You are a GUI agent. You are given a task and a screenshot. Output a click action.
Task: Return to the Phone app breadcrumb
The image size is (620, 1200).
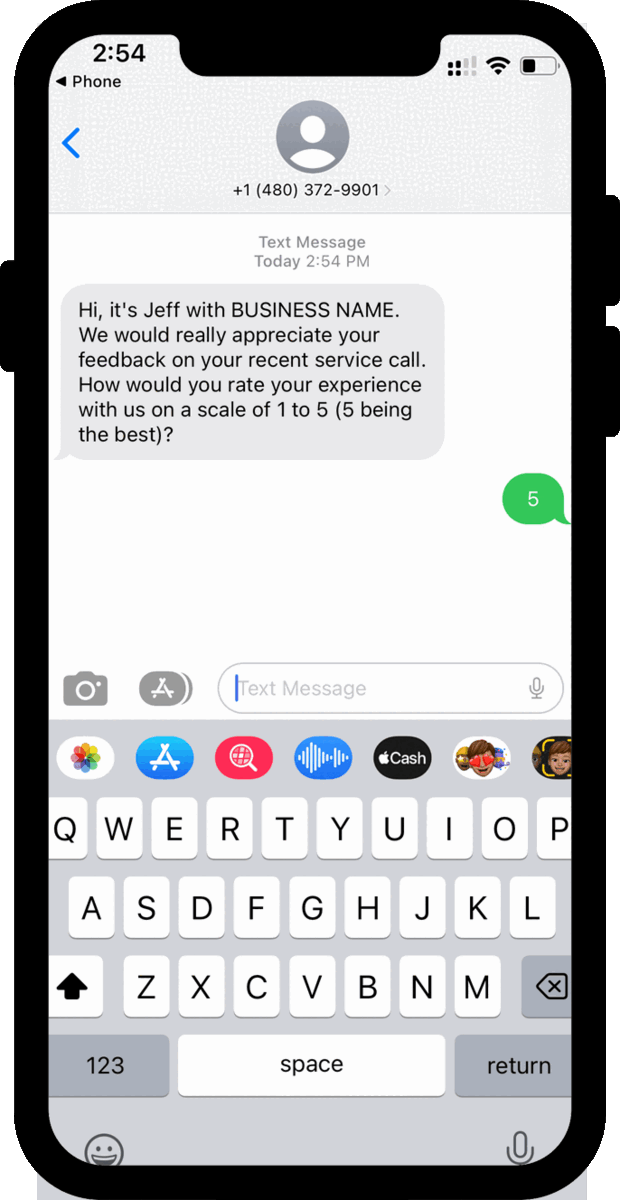click(88, 82)
